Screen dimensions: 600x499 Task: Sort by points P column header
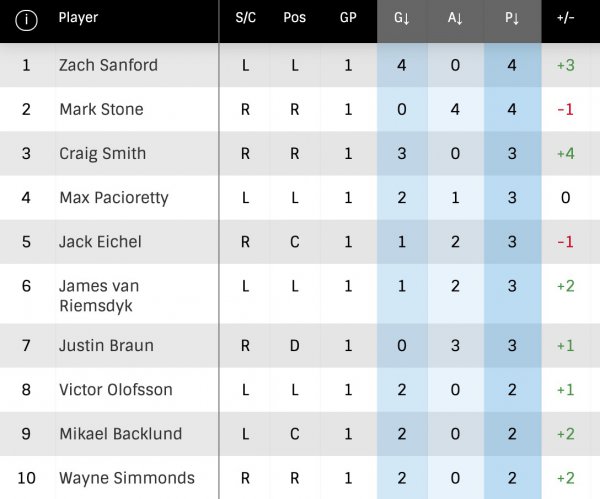coord(511,18)
